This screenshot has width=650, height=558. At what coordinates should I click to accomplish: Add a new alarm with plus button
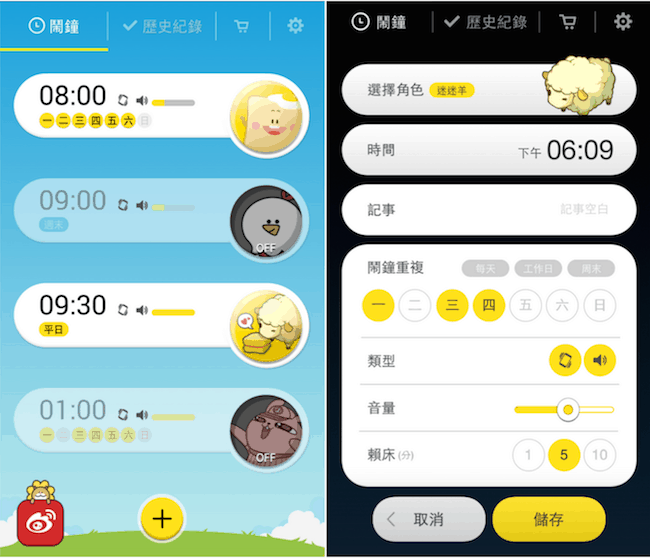pos(163,518)
